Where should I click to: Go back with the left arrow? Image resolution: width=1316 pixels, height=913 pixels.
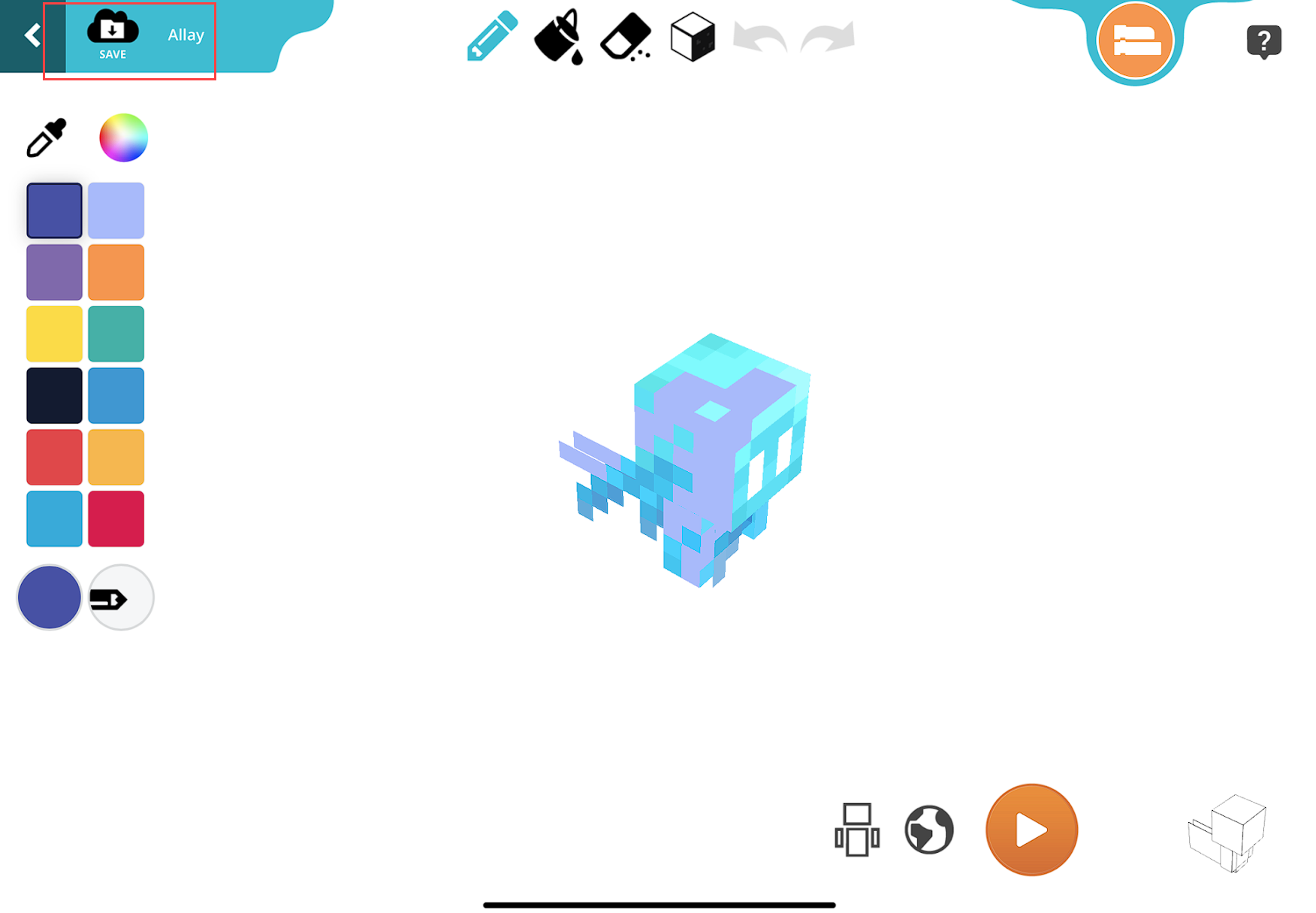(32, 35)
